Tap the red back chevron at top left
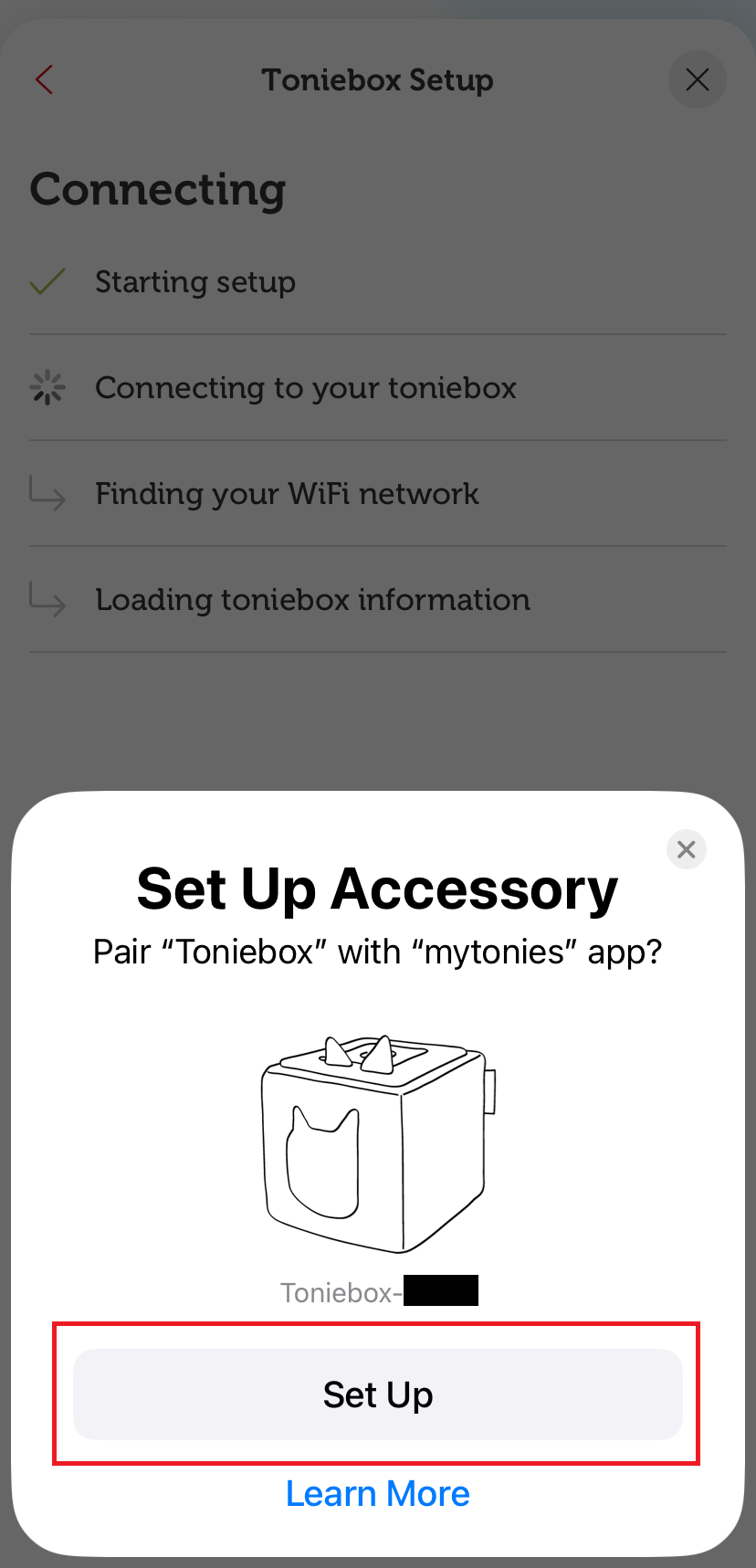756x1568 pixels. (43, 79)
